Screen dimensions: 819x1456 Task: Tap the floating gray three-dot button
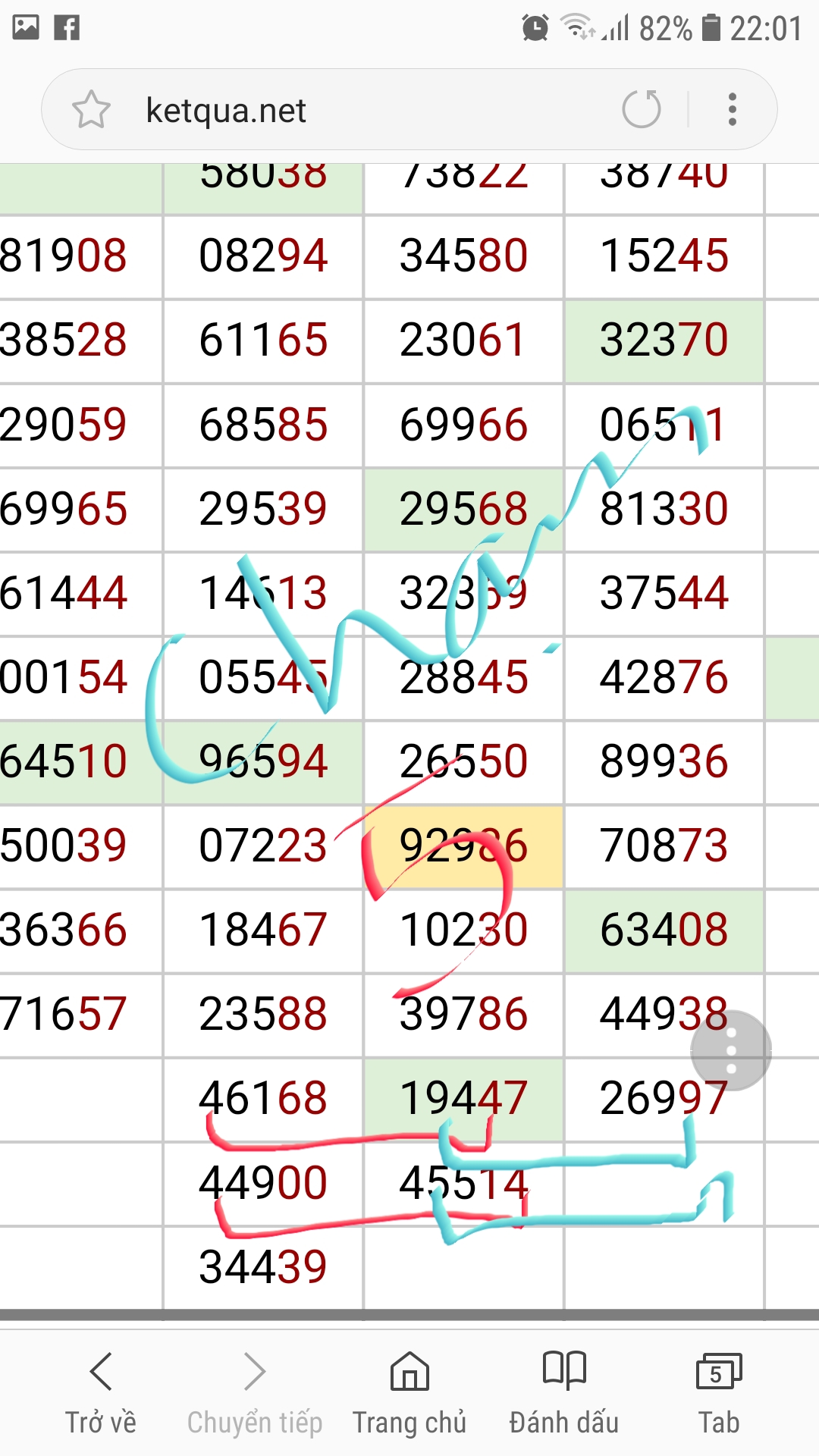731,1051
